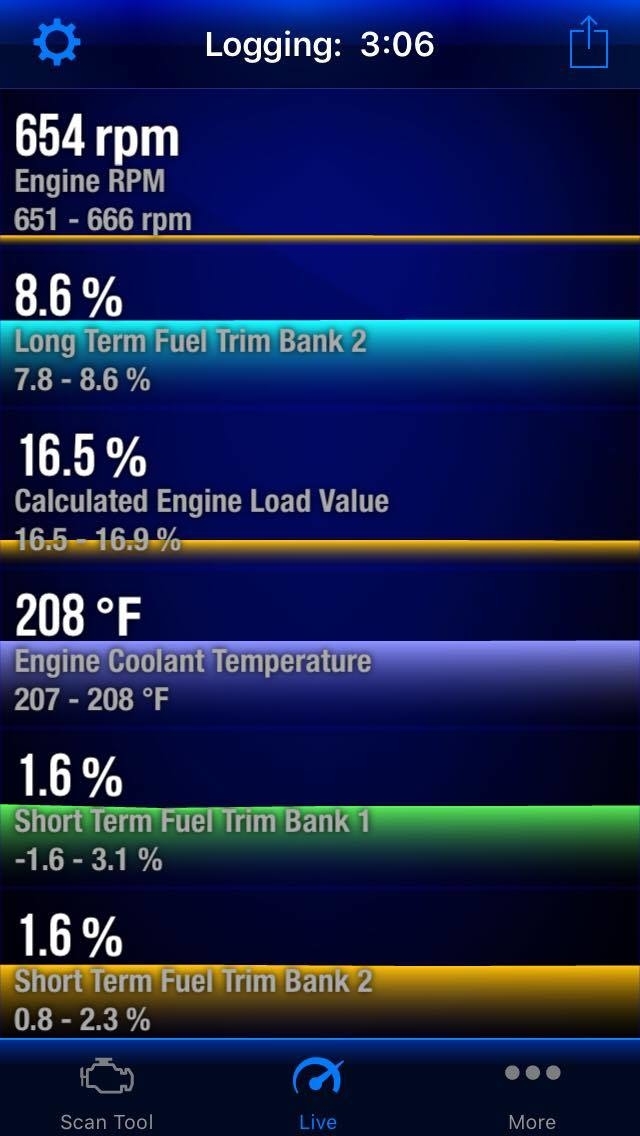Viewport: 640px width, 1136px height.
Task: Select the Long Term Fuel Trim Bank 2 row
Action: (x=320, y=330)
